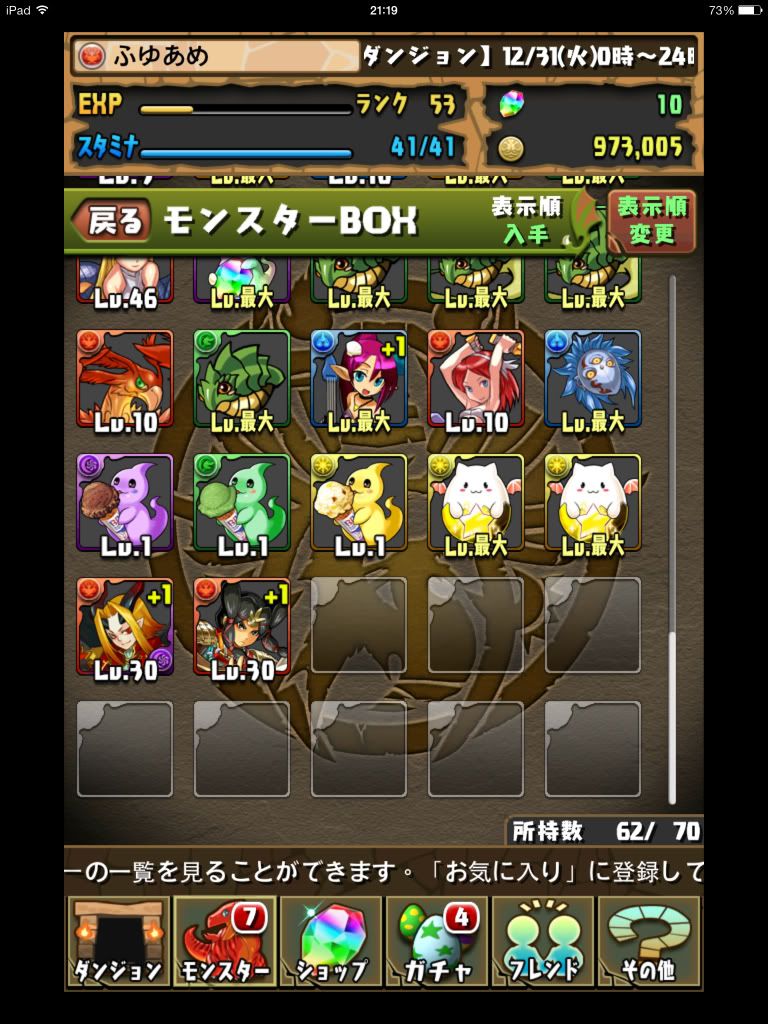Select the yellow ice cream ghost Lv.1
768x1024 pixels.
[359, 503]
